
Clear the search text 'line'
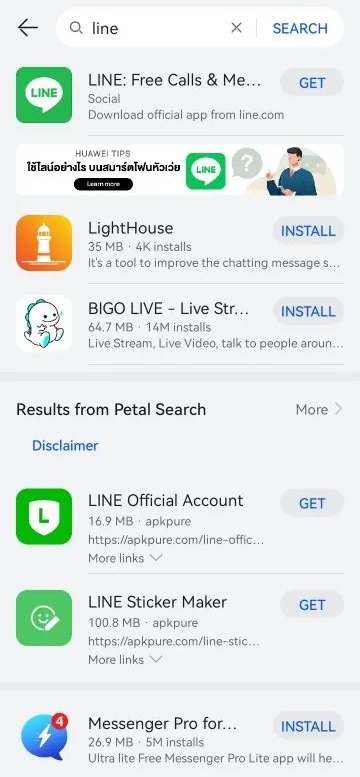tap(237, 28)
